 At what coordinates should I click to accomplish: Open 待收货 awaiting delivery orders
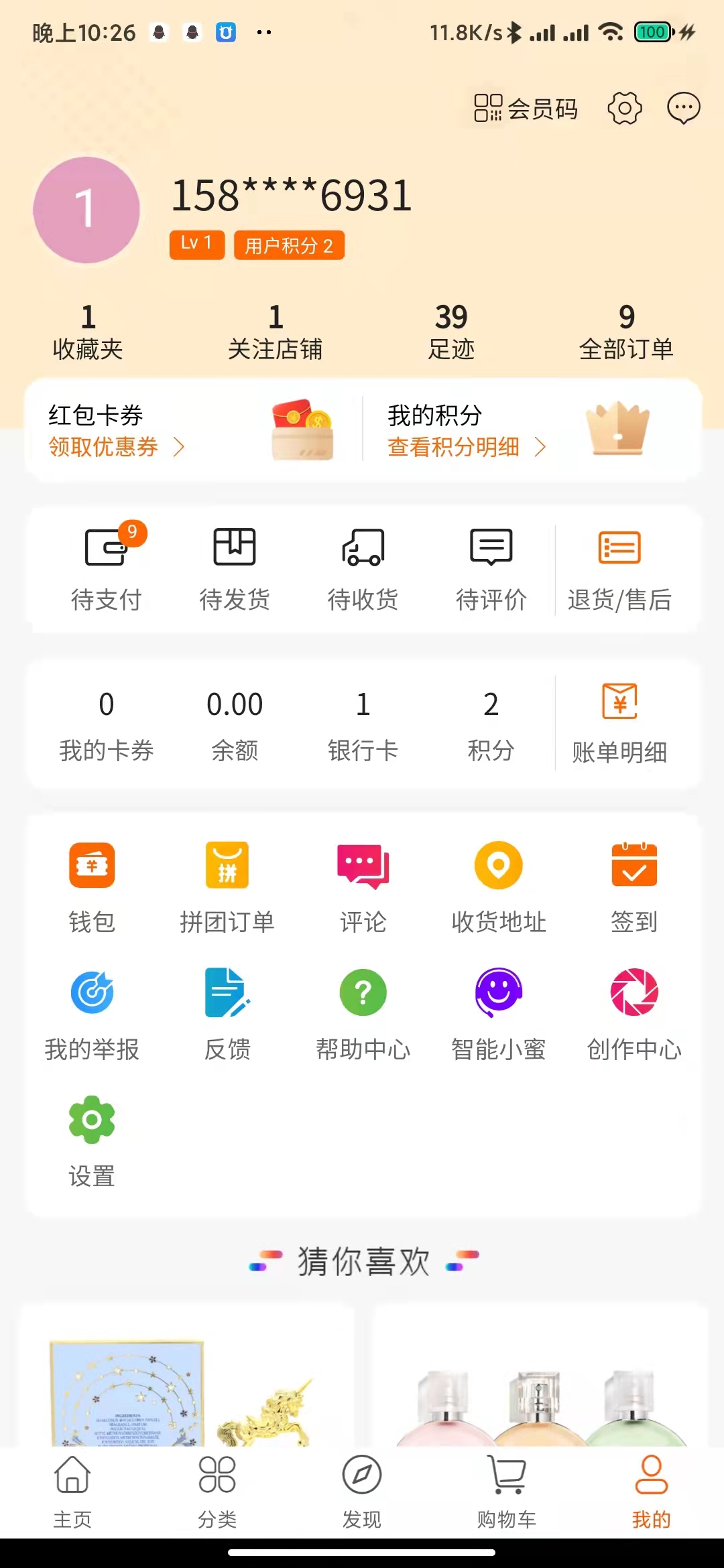tap(362, 566)
